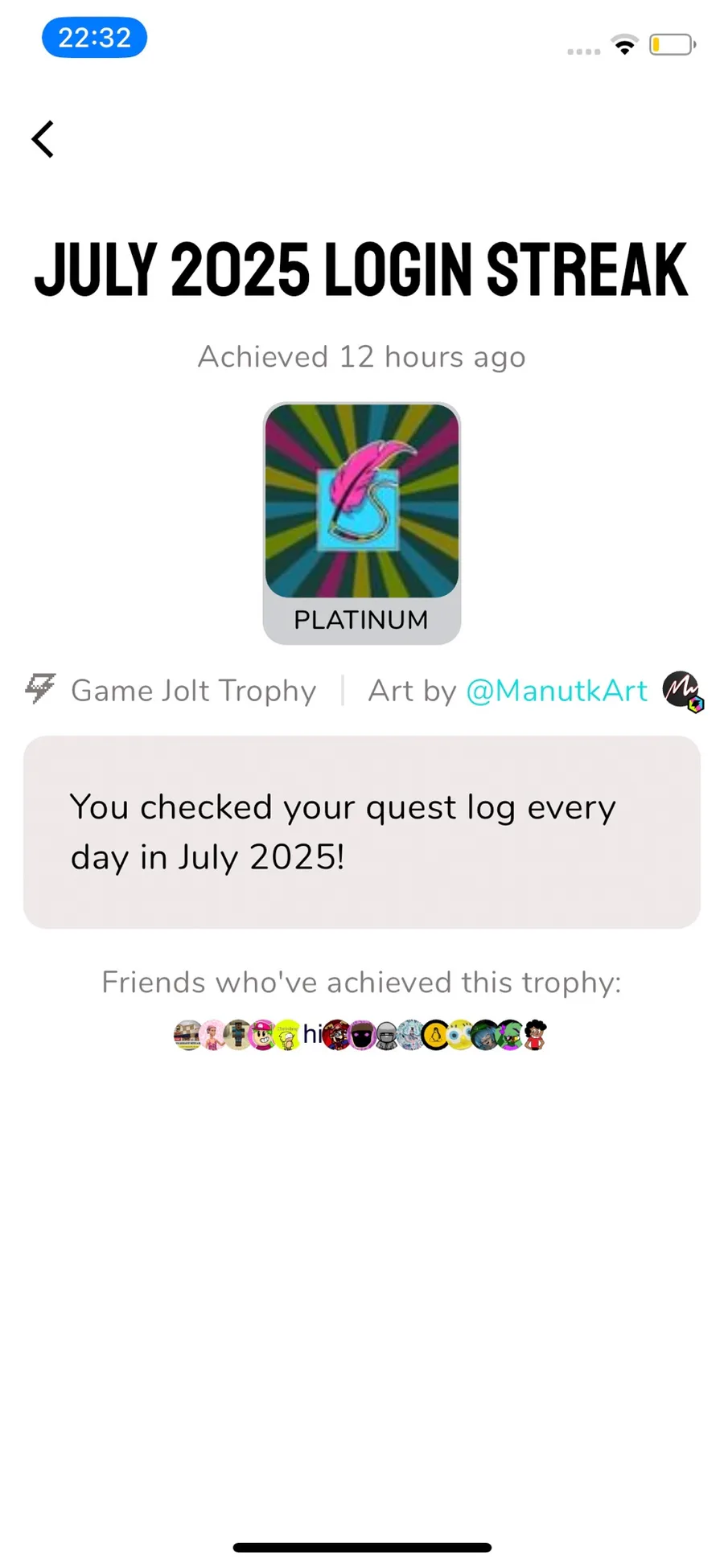Open the @ManutkArt artist profile link
The width and height of the screenshot is (724, 1568).
557,691
